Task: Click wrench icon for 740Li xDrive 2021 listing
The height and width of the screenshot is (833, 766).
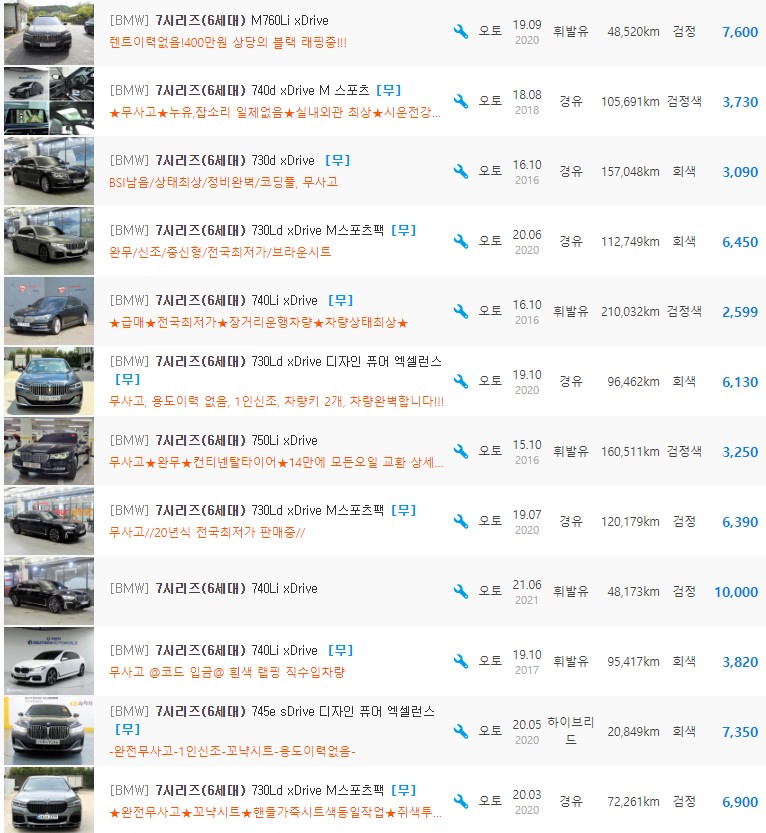Action: (460, 591)
